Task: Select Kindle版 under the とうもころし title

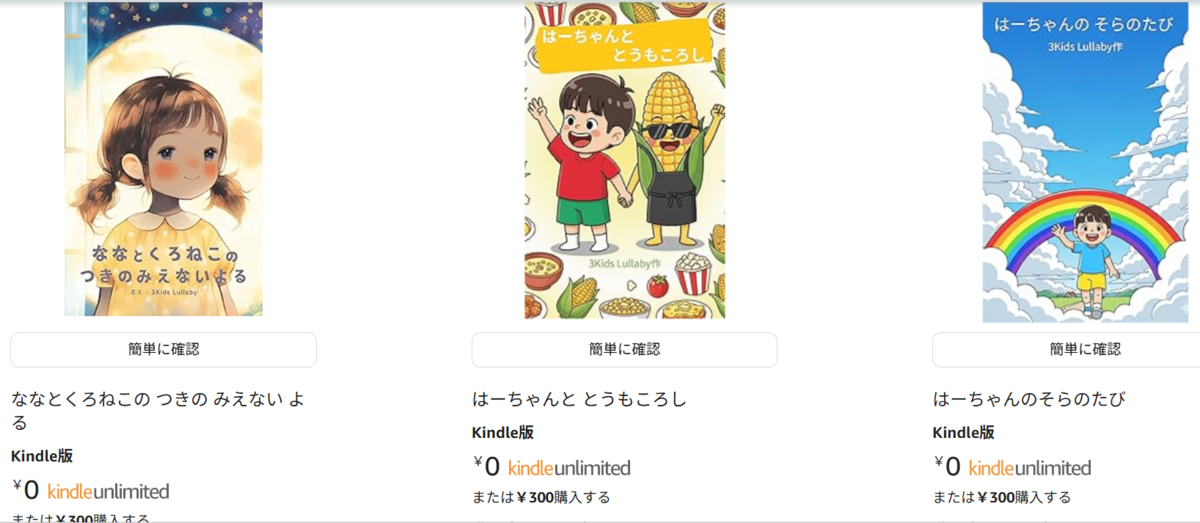Action: tap(503, 433)
